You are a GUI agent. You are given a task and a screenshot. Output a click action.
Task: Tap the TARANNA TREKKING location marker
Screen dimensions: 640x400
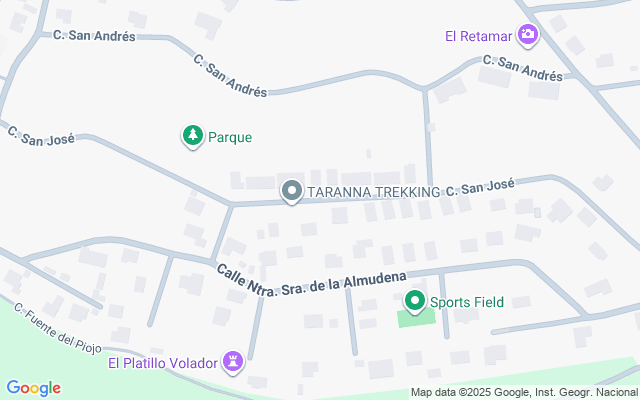pos(292,190)
